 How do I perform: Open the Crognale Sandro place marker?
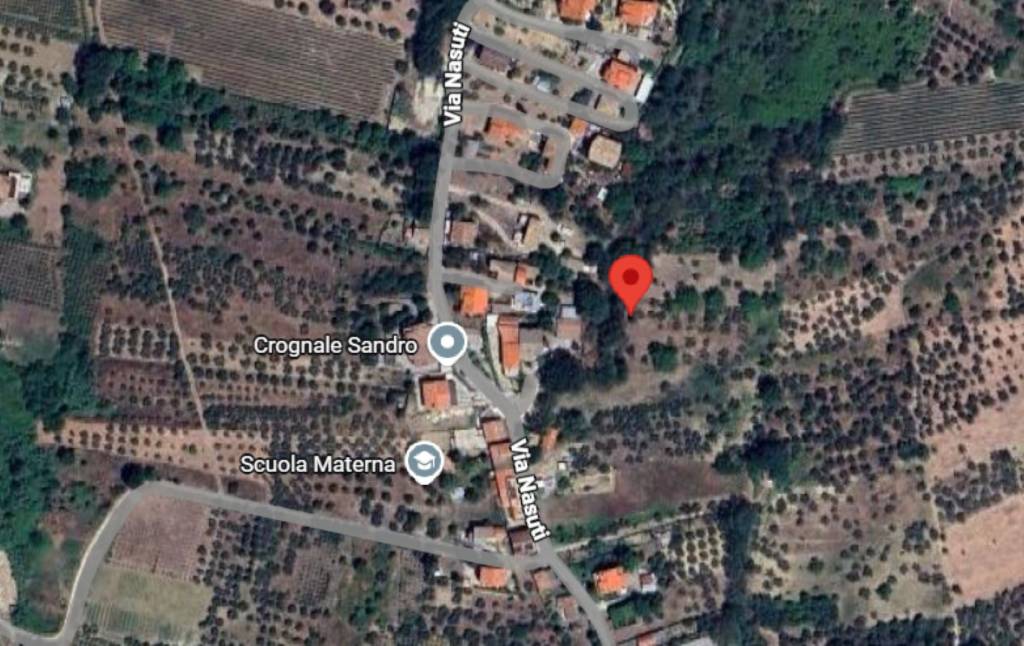pos(447,344)
